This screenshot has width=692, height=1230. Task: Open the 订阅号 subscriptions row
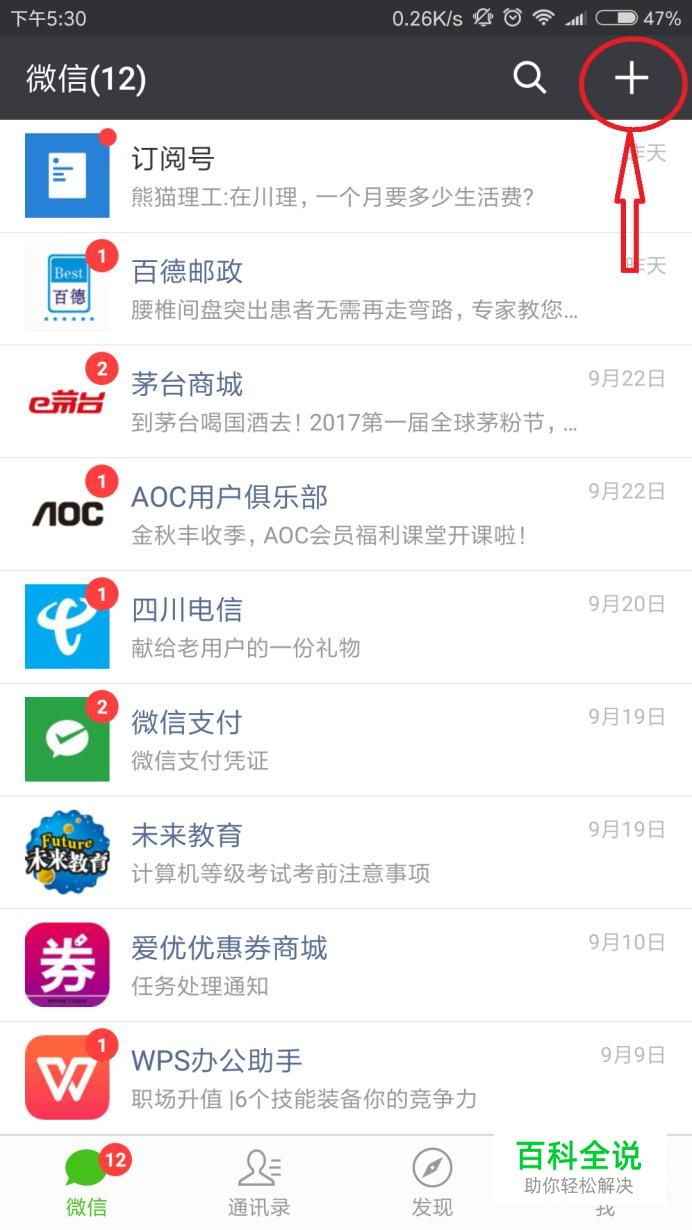(346, 176)
